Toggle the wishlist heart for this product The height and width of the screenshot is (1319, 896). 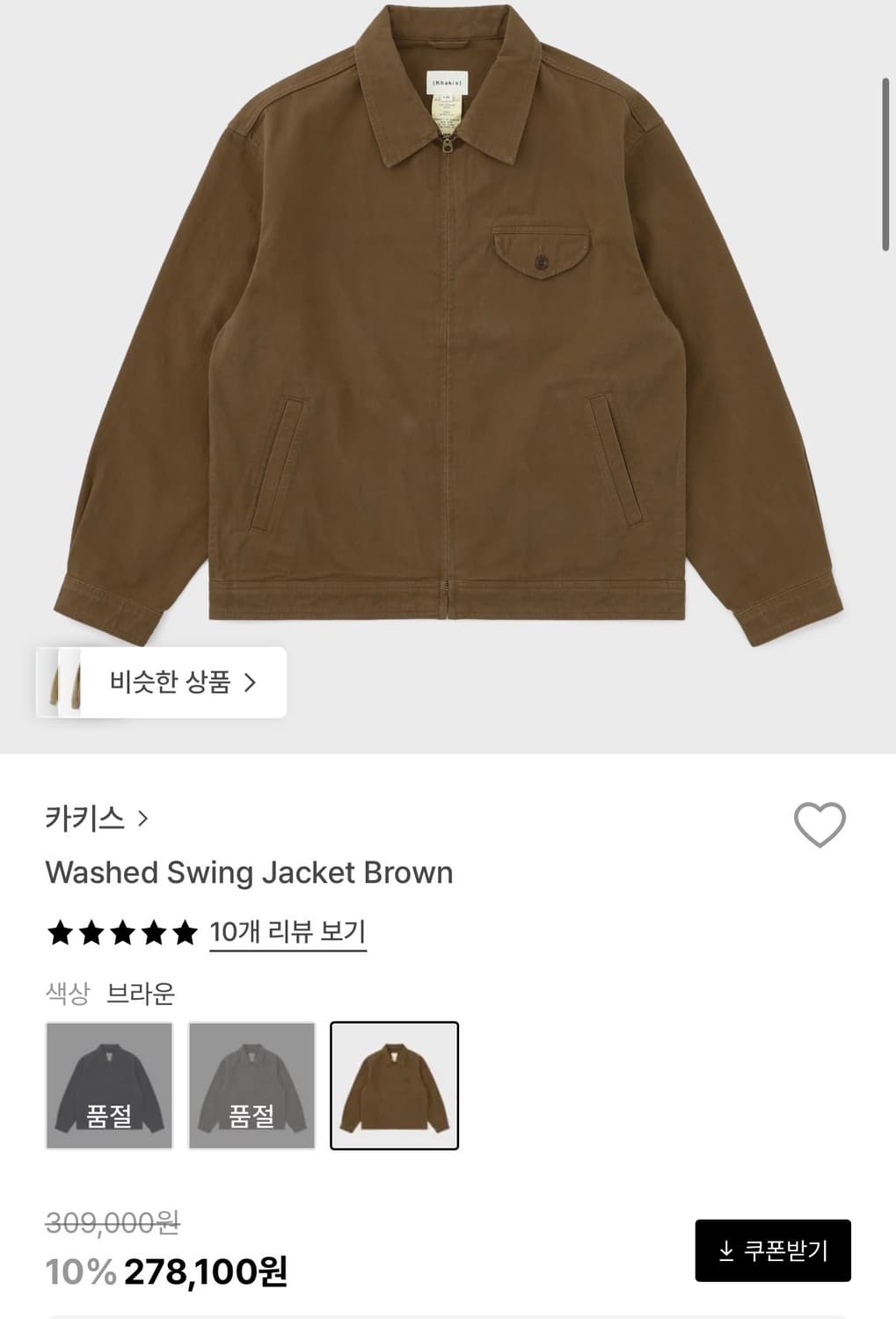(819, 825)
